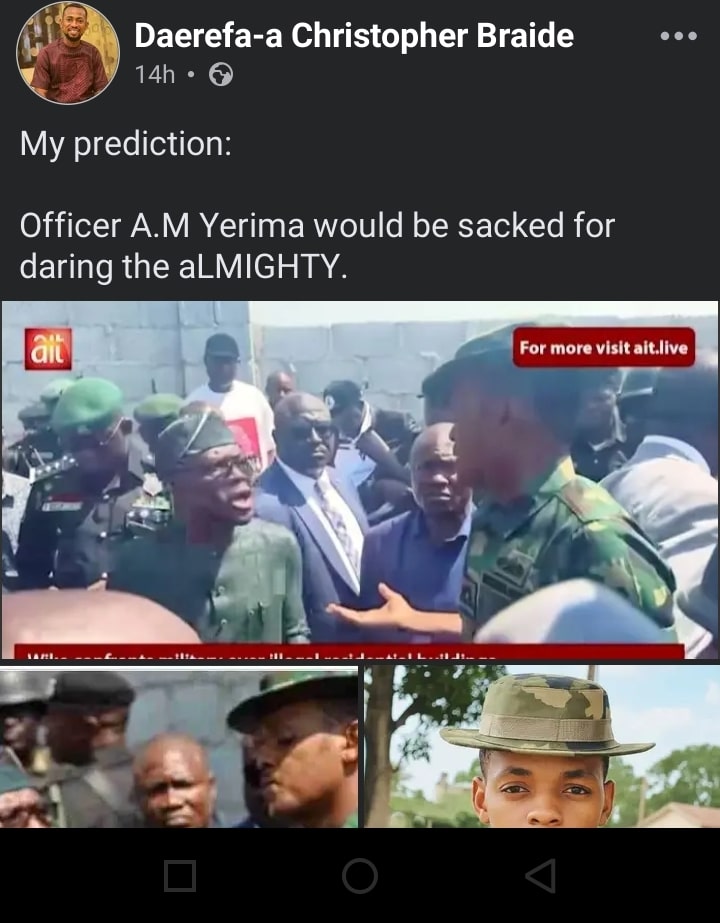
Task: Open the post's three-dot options menu
Action: click(679, 36)
